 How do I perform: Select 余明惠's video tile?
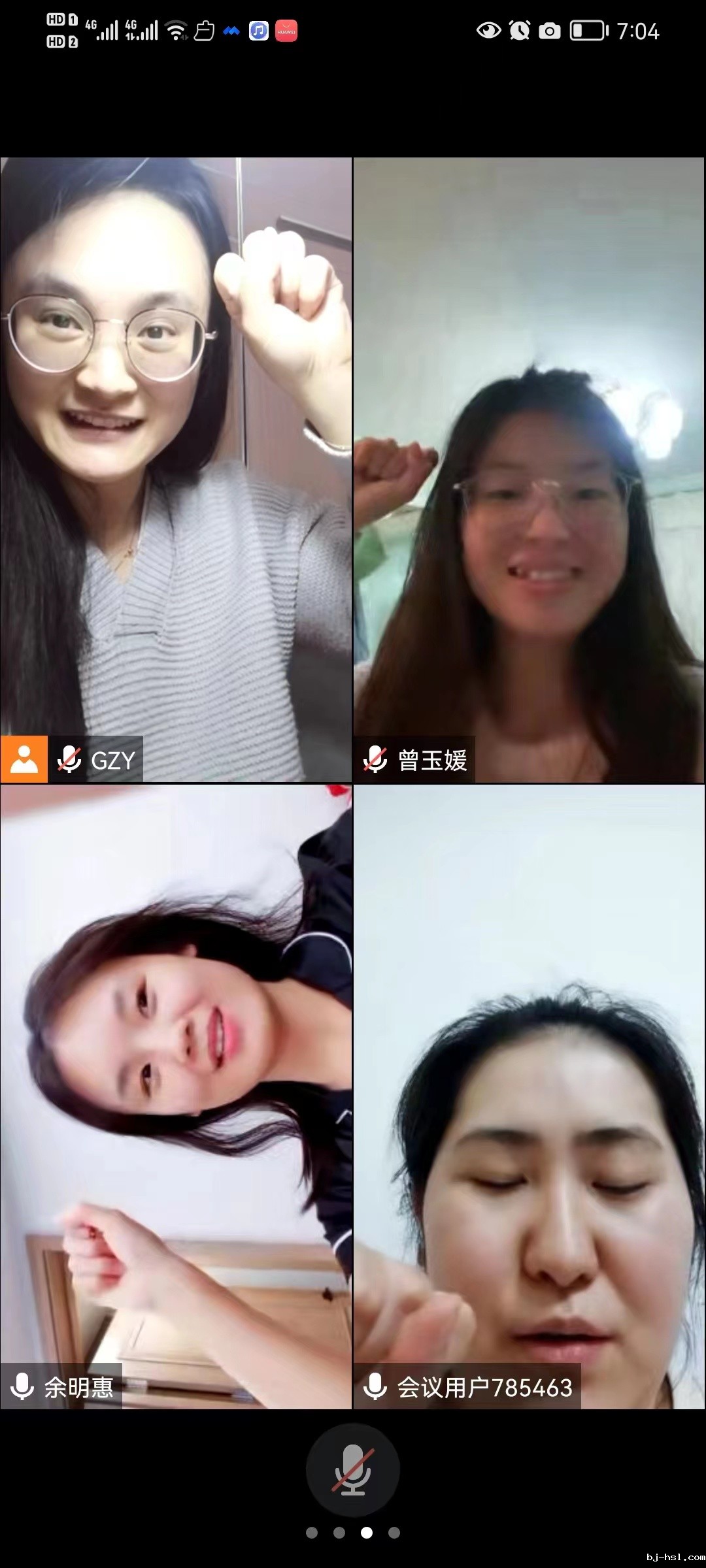click(x=176, y=1096)
